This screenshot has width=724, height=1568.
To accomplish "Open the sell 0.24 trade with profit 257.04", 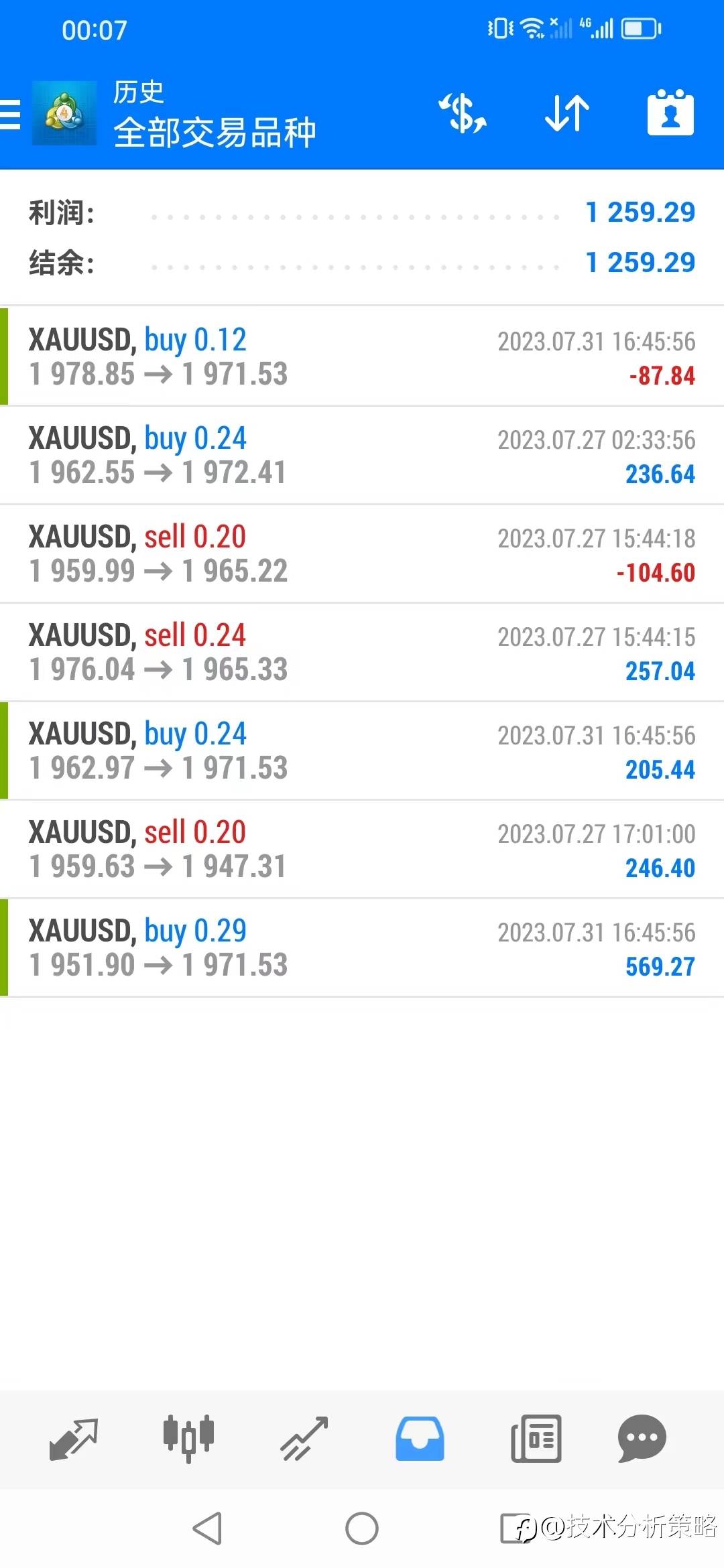I will (362, 652).
